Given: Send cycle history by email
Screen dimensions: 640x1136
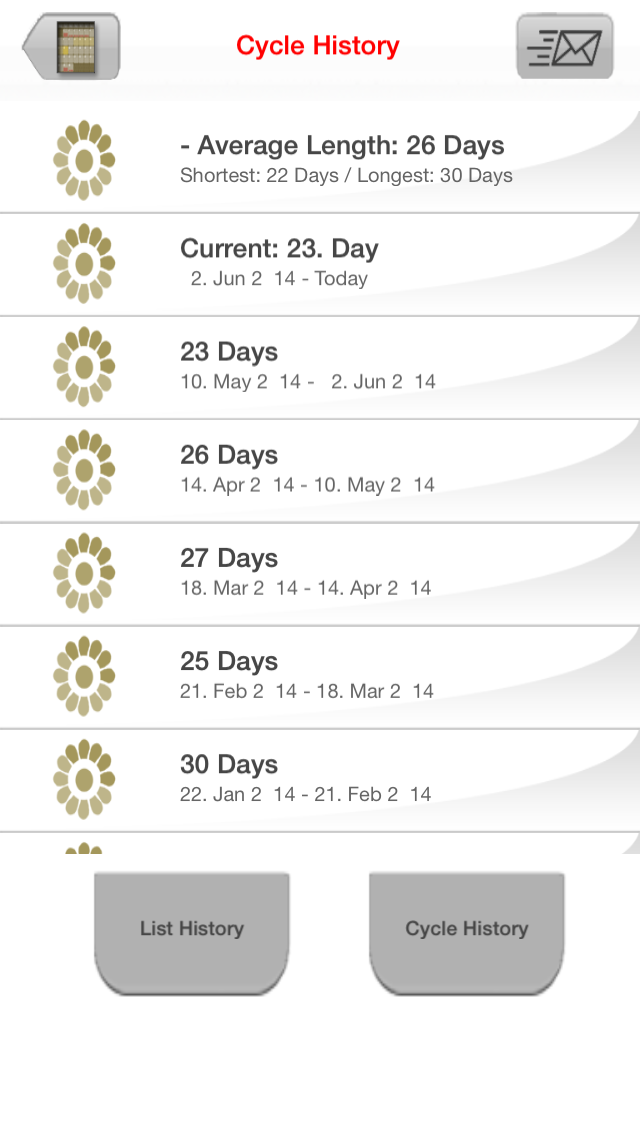Looking at the screenshot, I should (x=565, y=46).
